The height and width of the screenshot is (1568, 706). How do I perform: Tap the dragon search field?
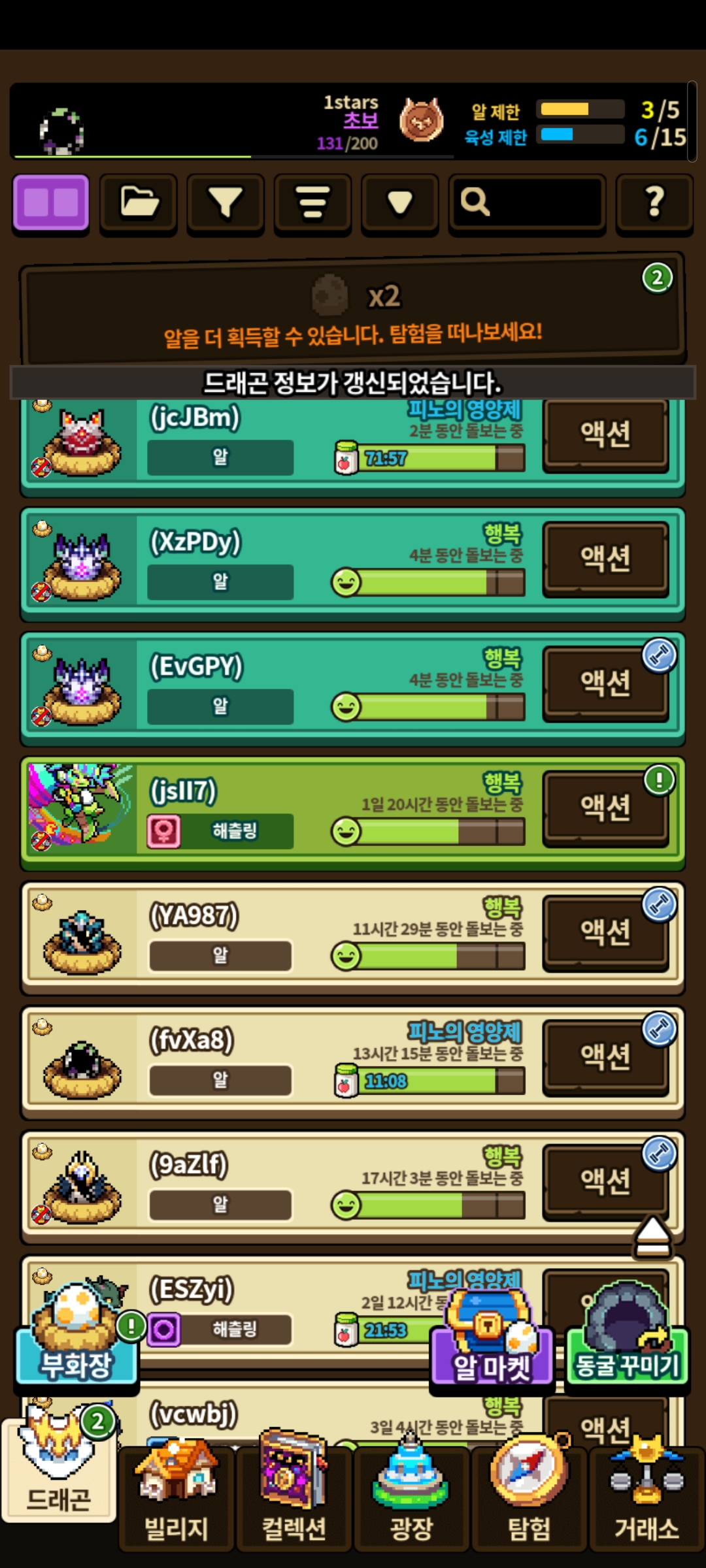527,203
